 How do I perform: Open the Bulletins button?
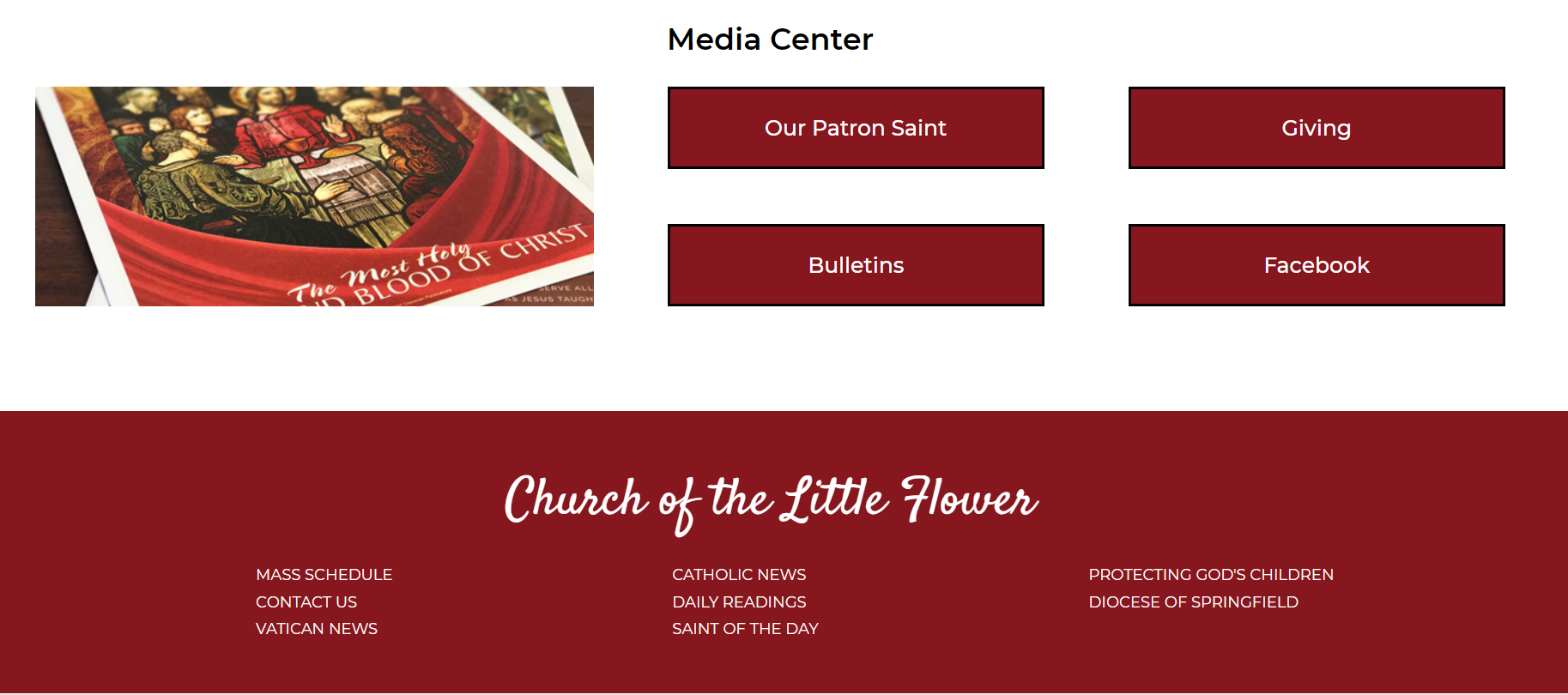click(855, 265)
